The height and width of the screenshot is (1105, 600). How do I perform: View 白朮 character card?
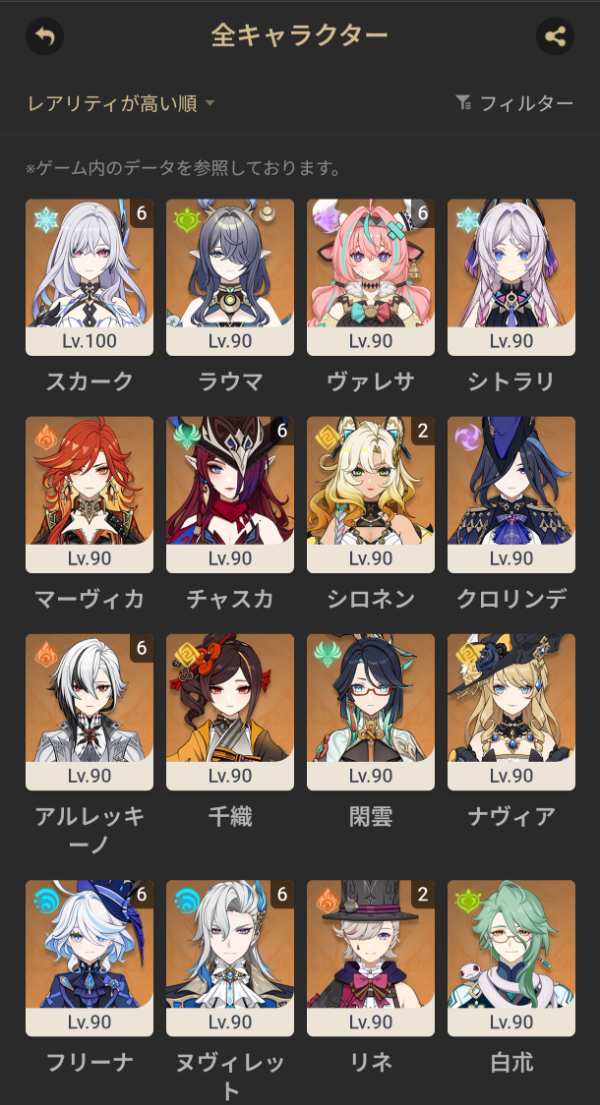[x=511, y=957]
